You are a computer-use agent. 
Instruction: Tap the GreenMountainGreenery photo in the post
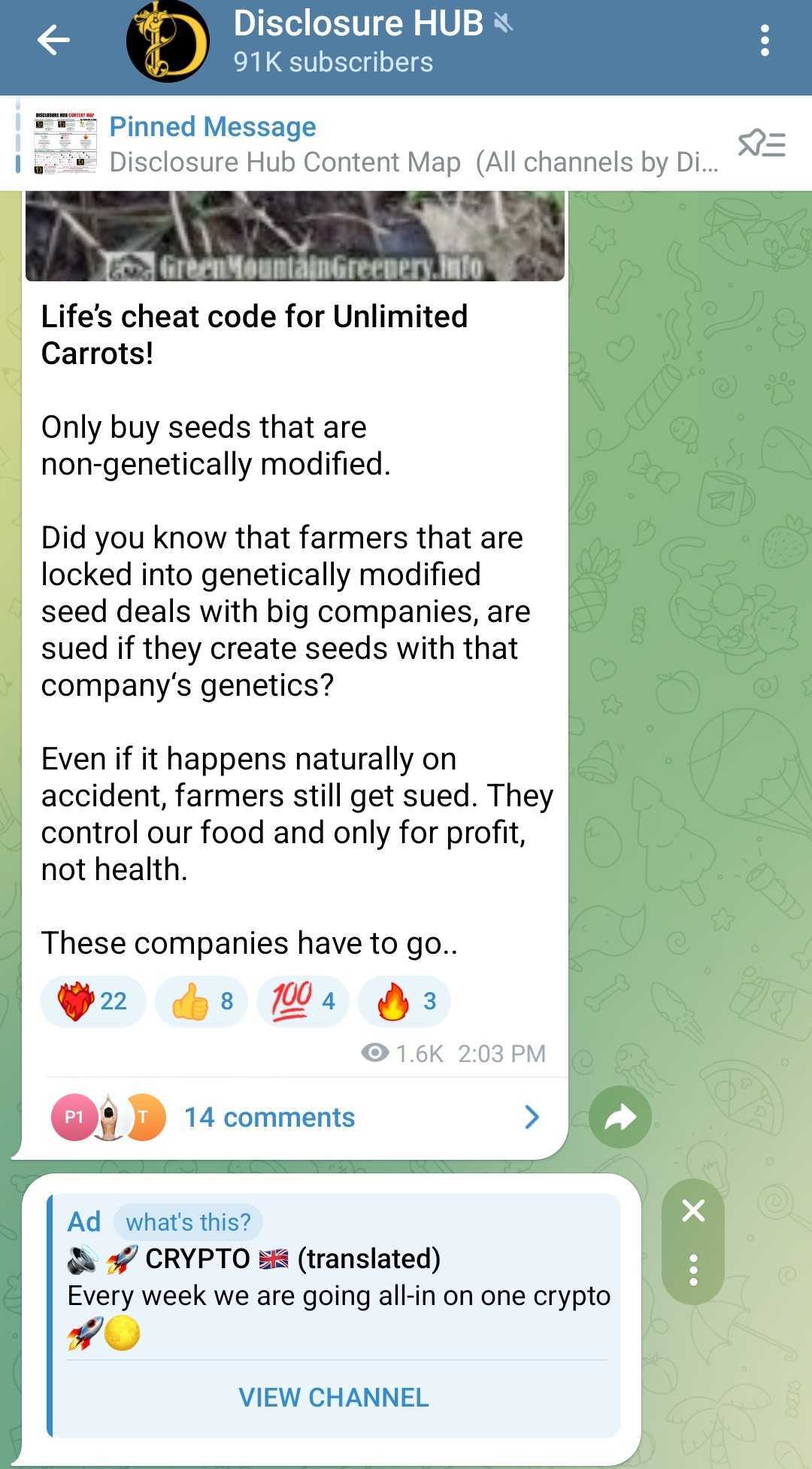coord(297,233)
